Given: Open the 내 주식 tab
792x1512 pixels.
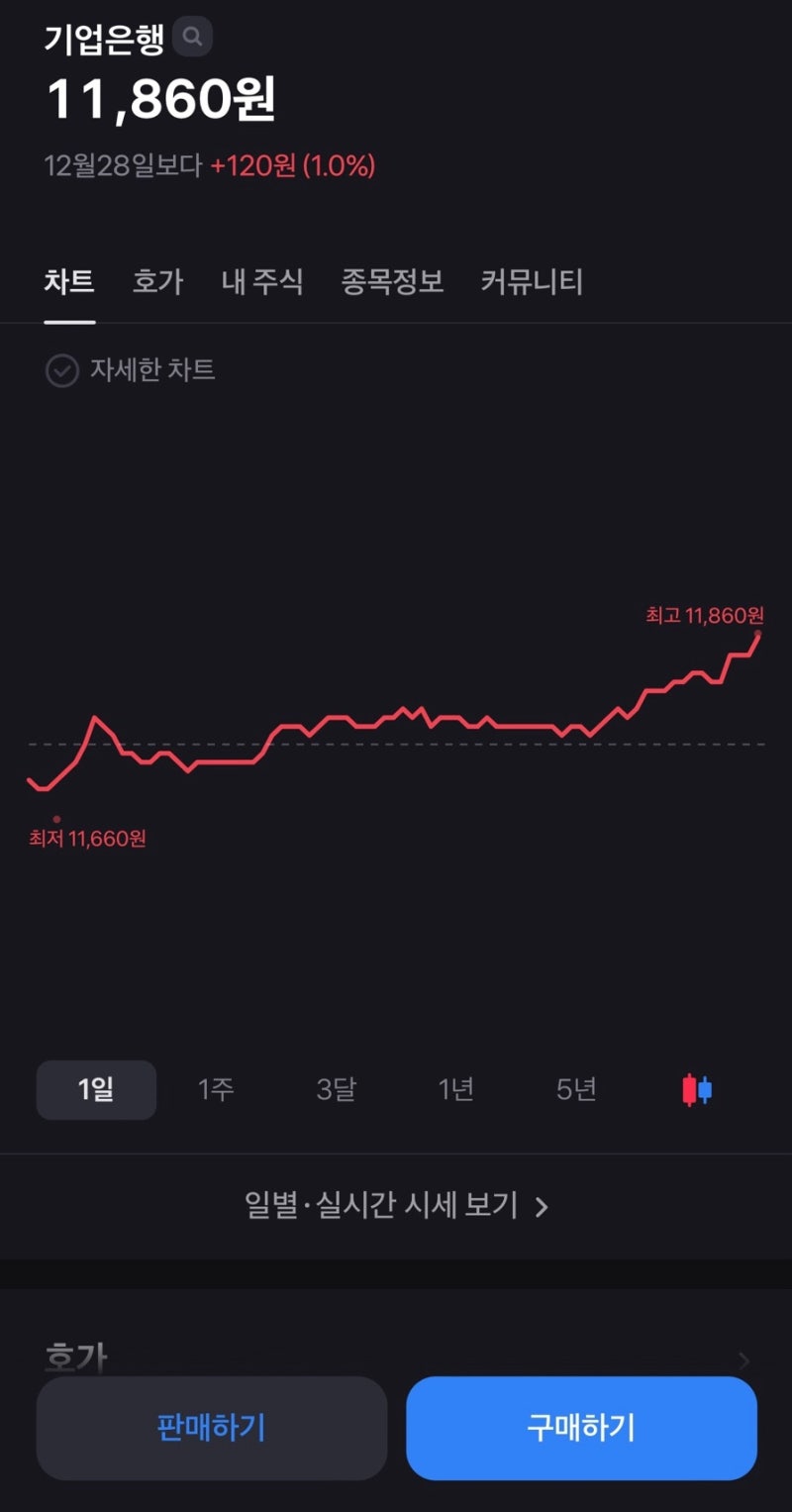Looking at the screenshot, I should [x=260, y=282].
